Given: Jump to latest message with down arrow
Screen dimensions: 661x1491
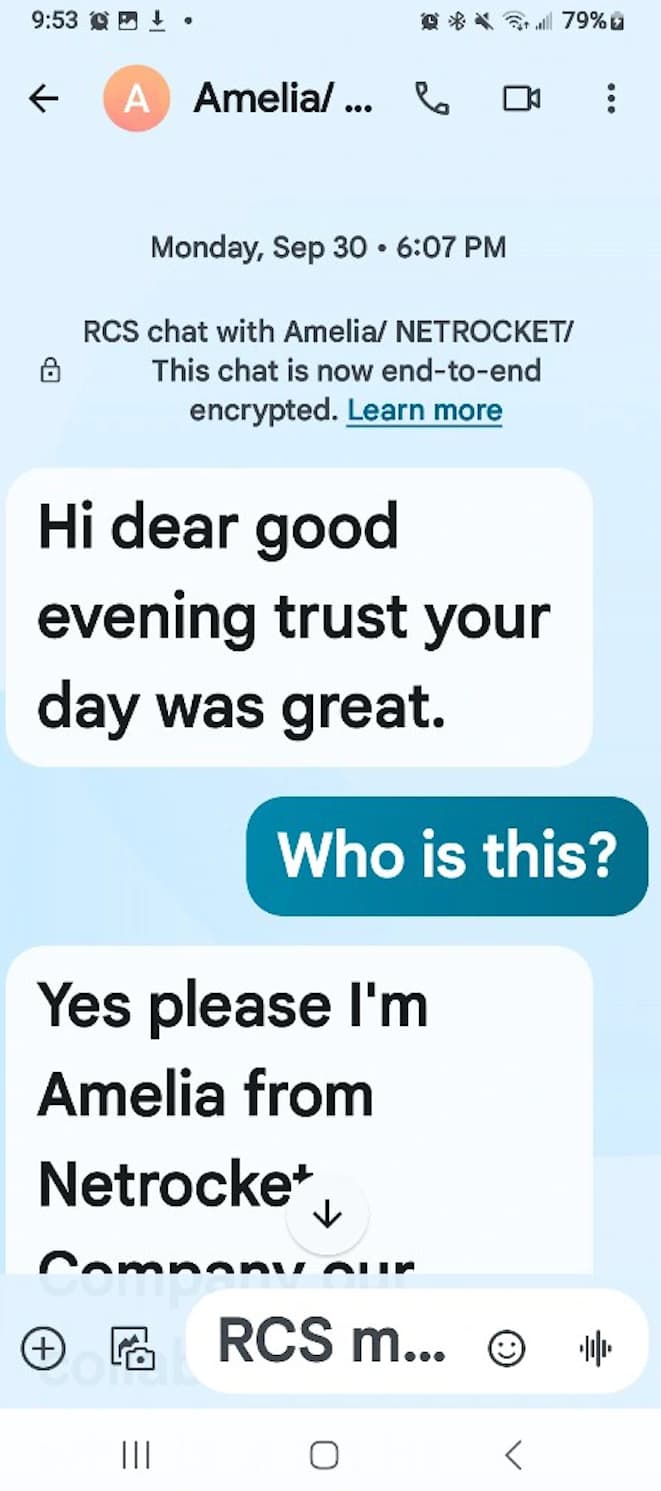Looking at the screenshot, I should (327, 1215).
